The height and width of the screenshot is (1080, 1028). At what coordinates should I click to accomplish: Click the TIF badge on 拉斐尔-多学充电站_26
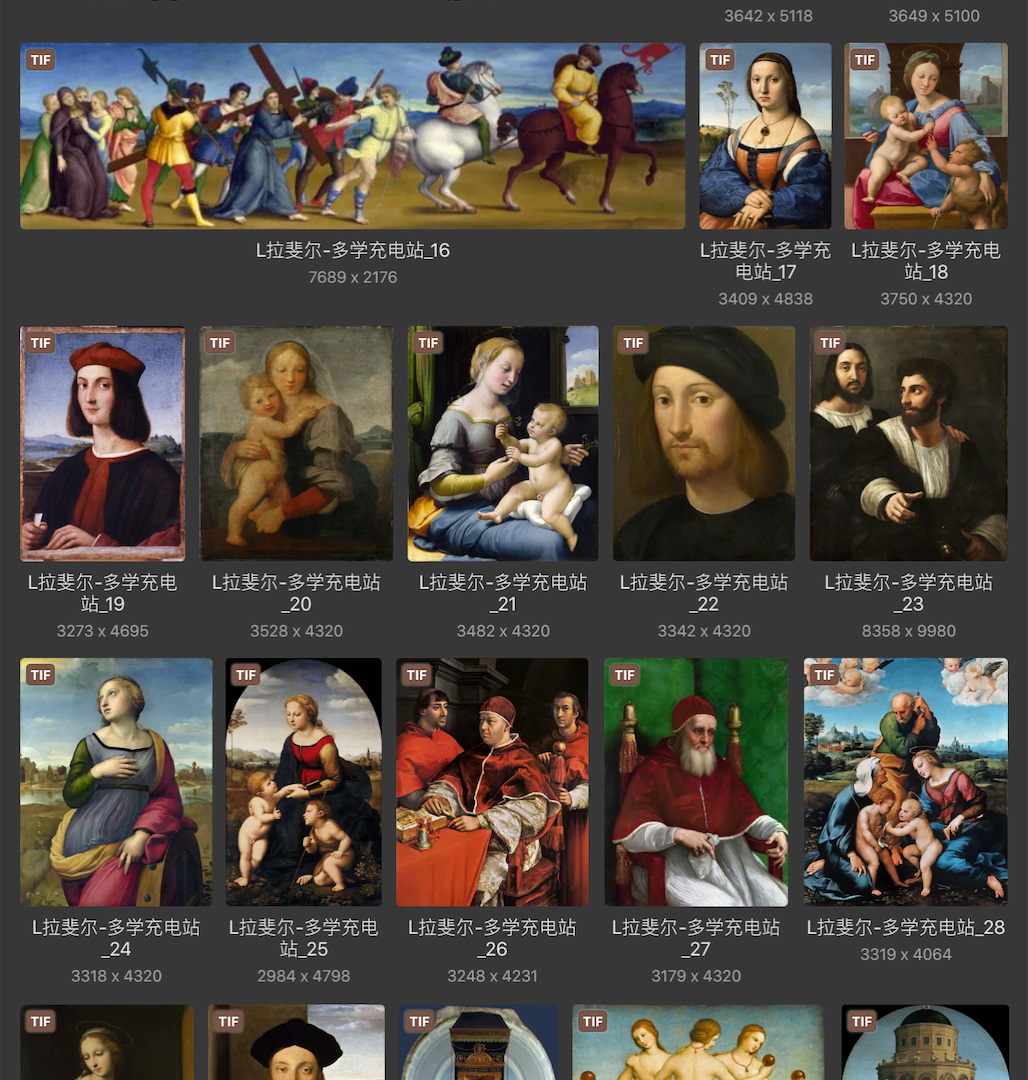(x=415, y=675)
